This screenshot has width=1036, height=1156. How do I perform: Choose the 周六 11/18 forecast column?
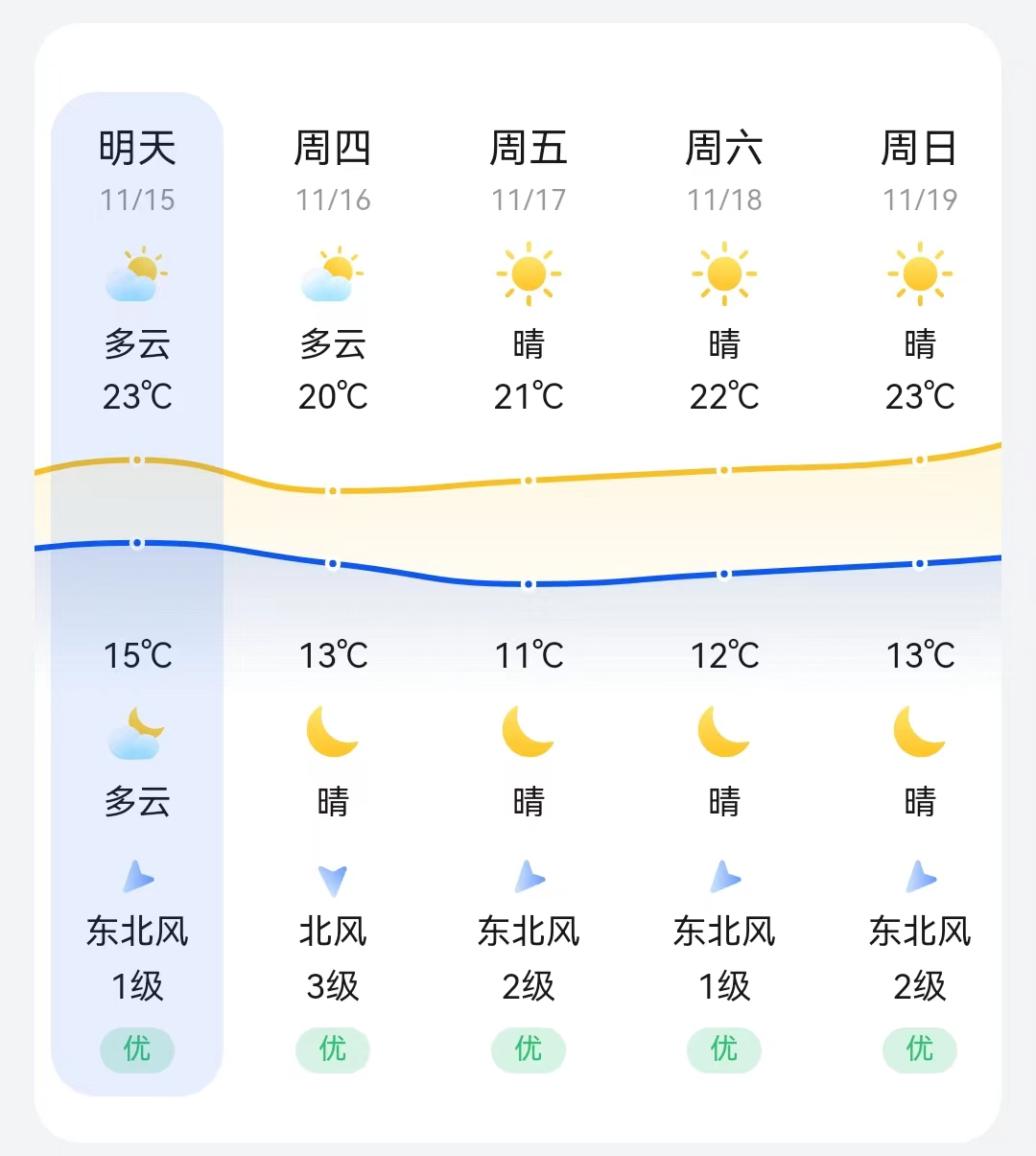(724, 171)
